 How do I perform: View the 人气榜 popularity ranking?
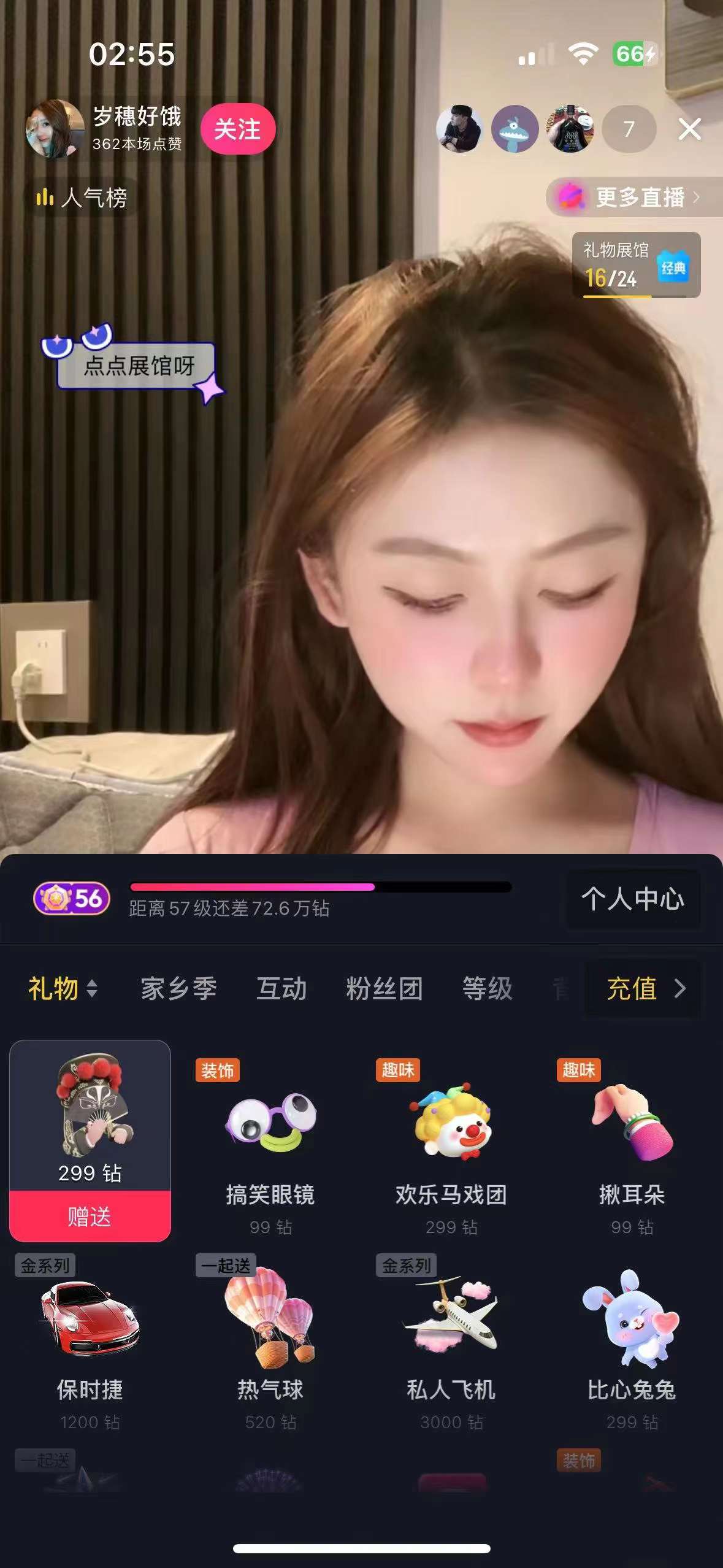coord(82,198)
